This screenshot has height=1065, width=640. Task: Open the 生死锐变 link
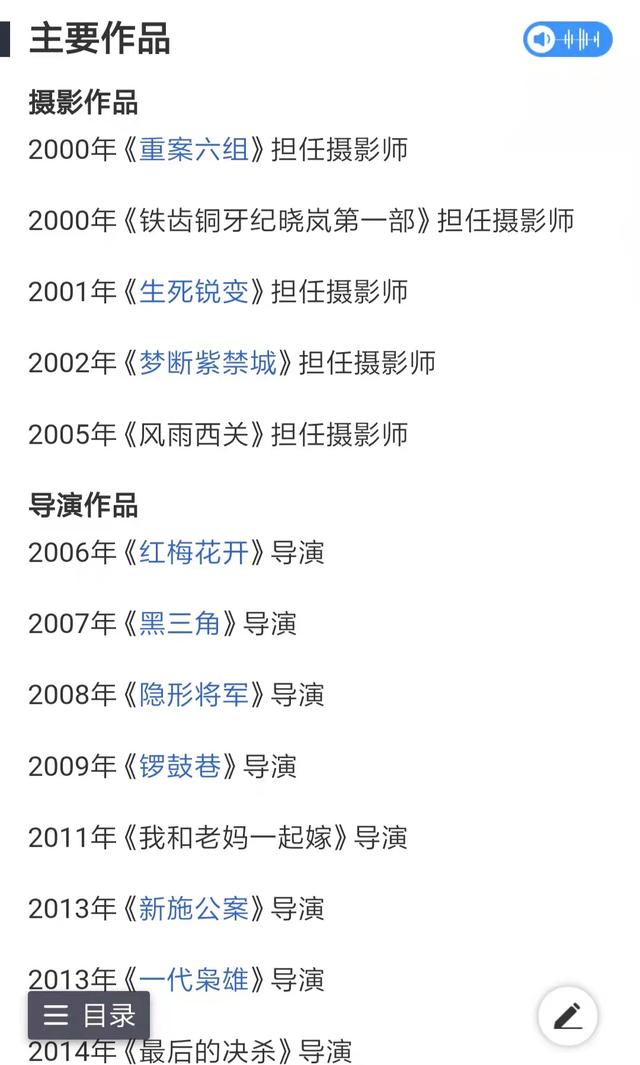[x=194, y=292]
